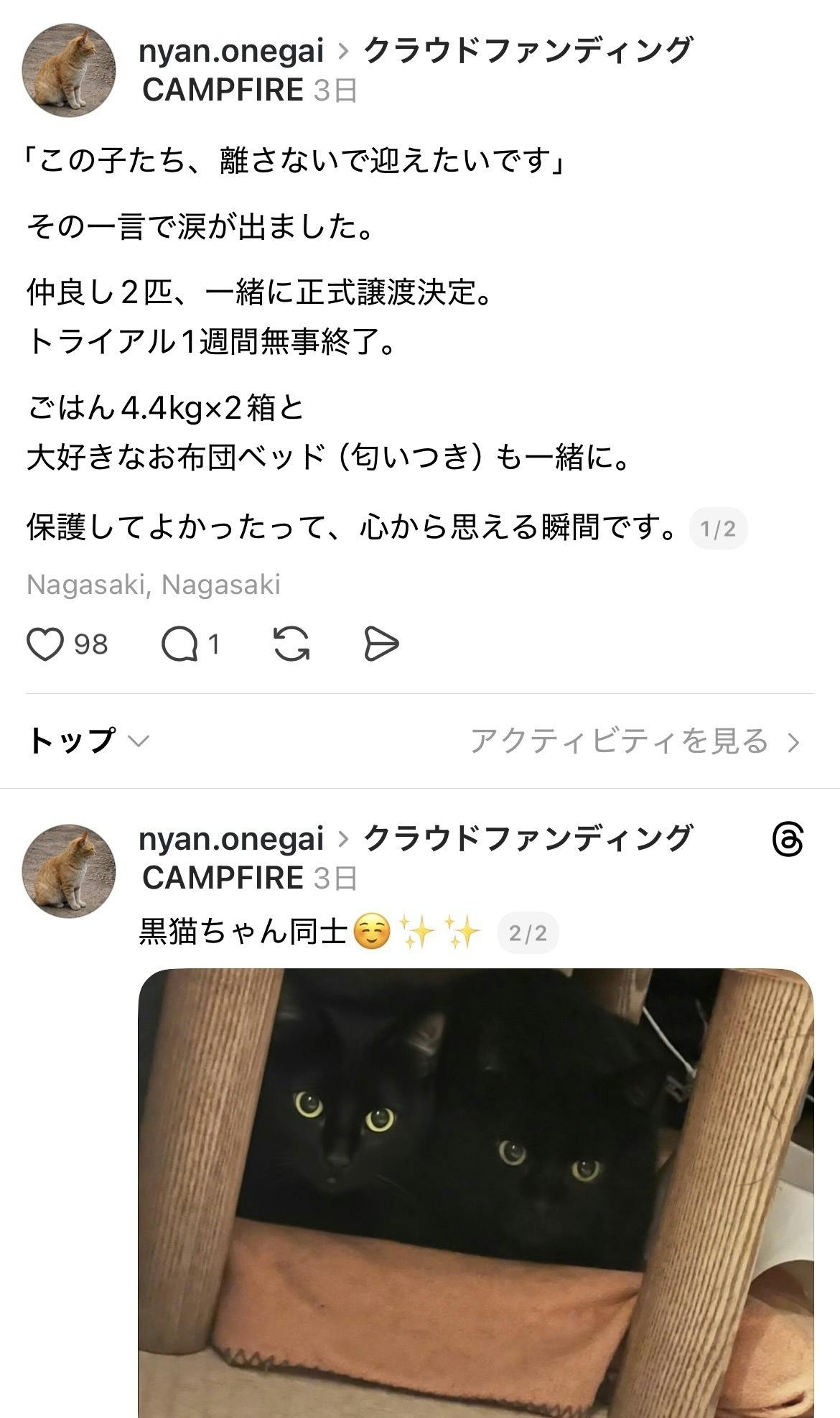840x1418 pixels.
Task: Open nyan.onegai's profile picture on first post
Action: 69,70
